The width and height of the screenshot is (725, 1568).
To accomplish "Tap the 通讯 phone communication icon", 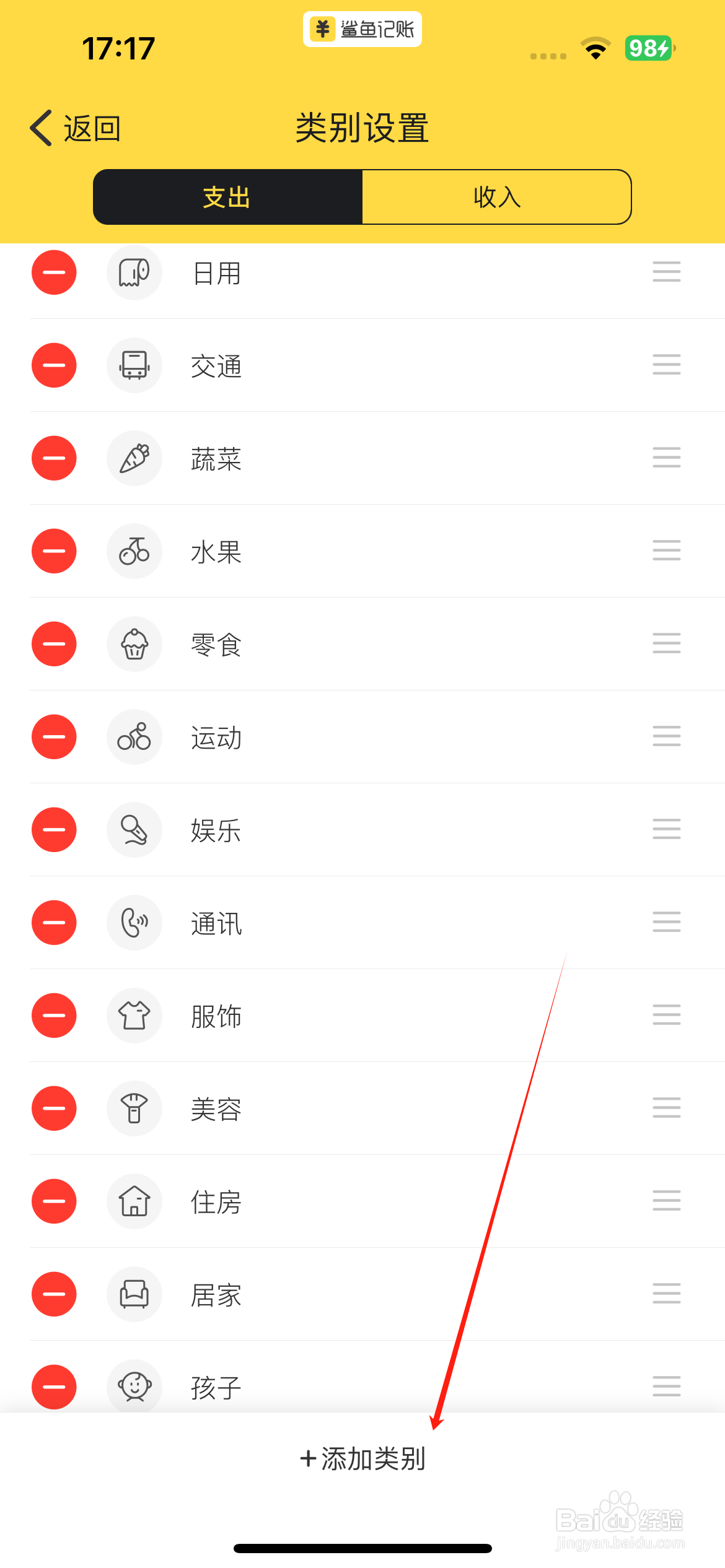I will pos(134,923).
